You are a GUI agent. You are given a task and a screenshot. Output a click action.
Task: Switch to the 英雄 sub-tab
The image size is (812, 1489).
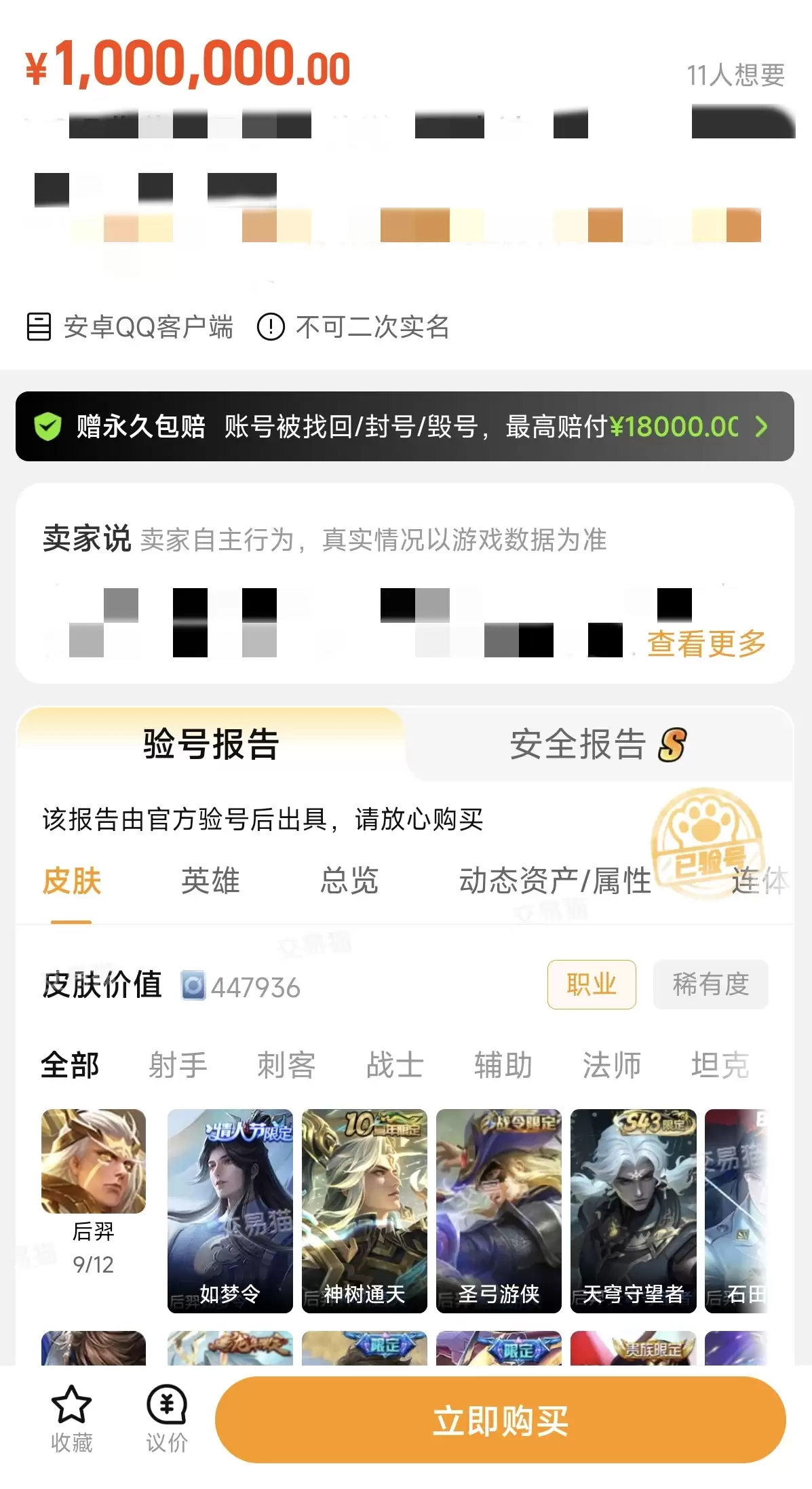click(210, 881)
